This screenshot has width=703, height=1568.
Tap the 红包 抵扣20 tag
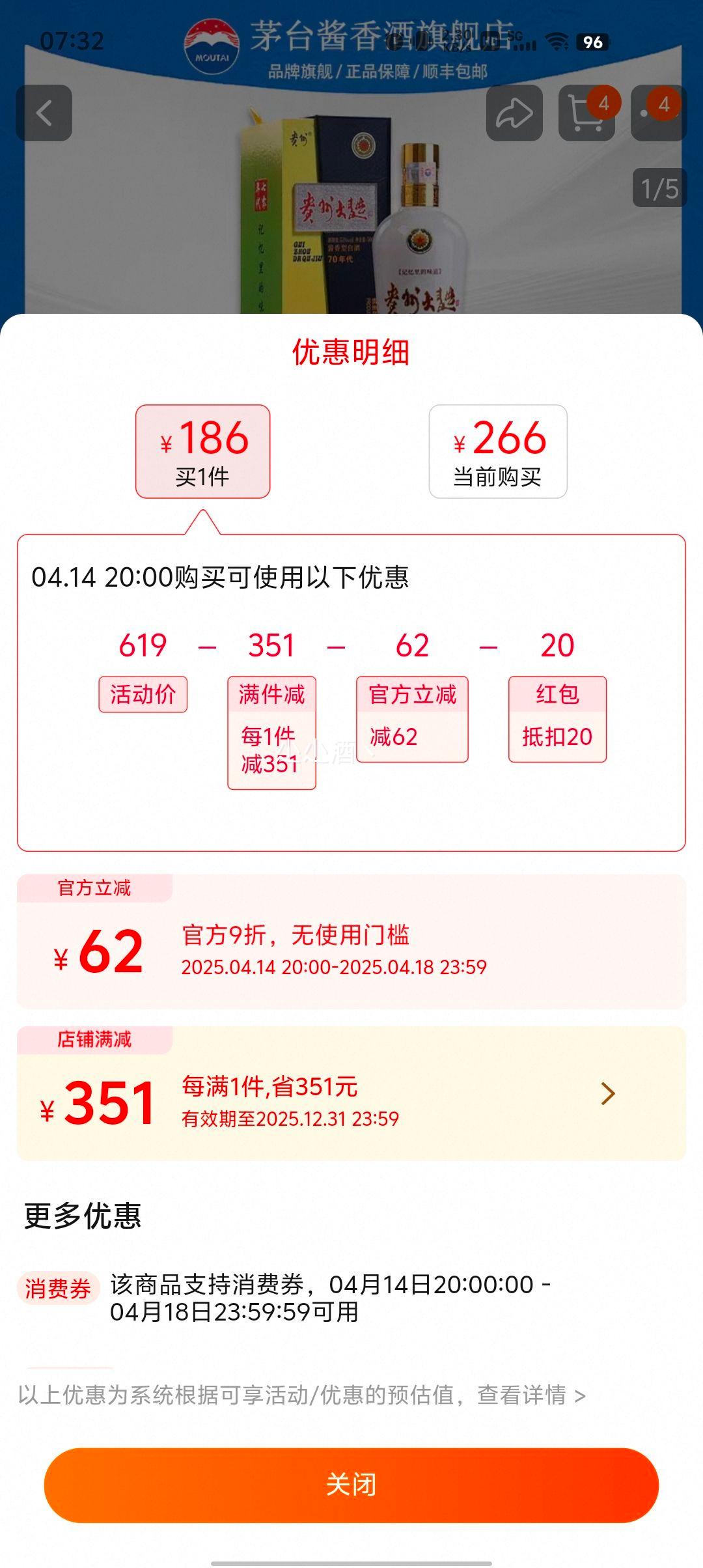tap(557, 720)
